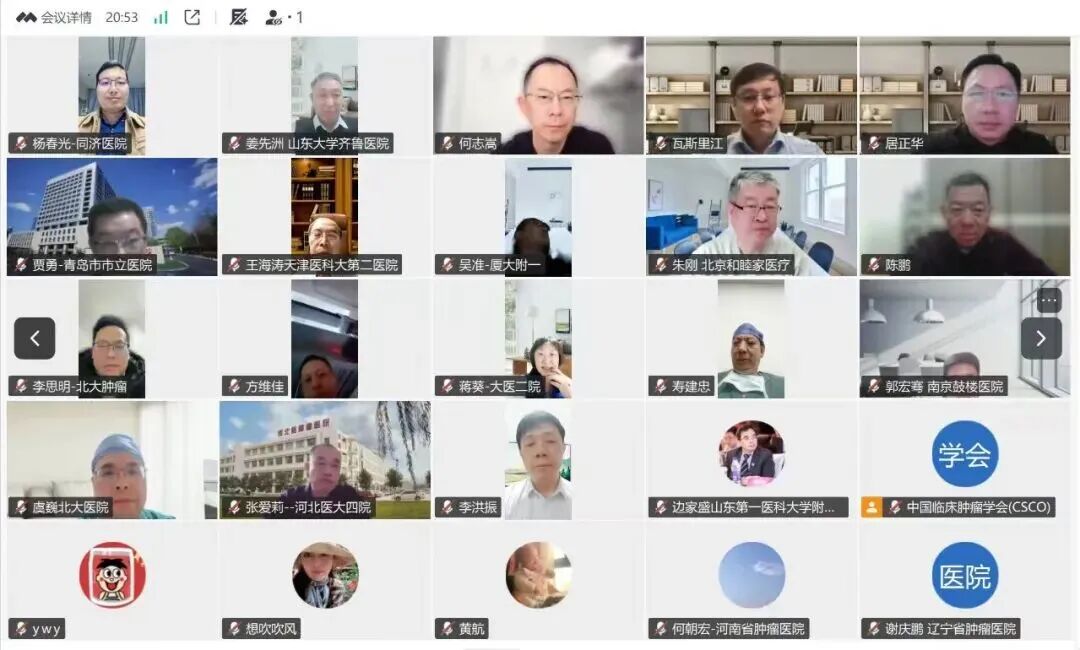
Task: Tap 张爱莉--河北医大四院's video tile
Action: pos(325,460)
